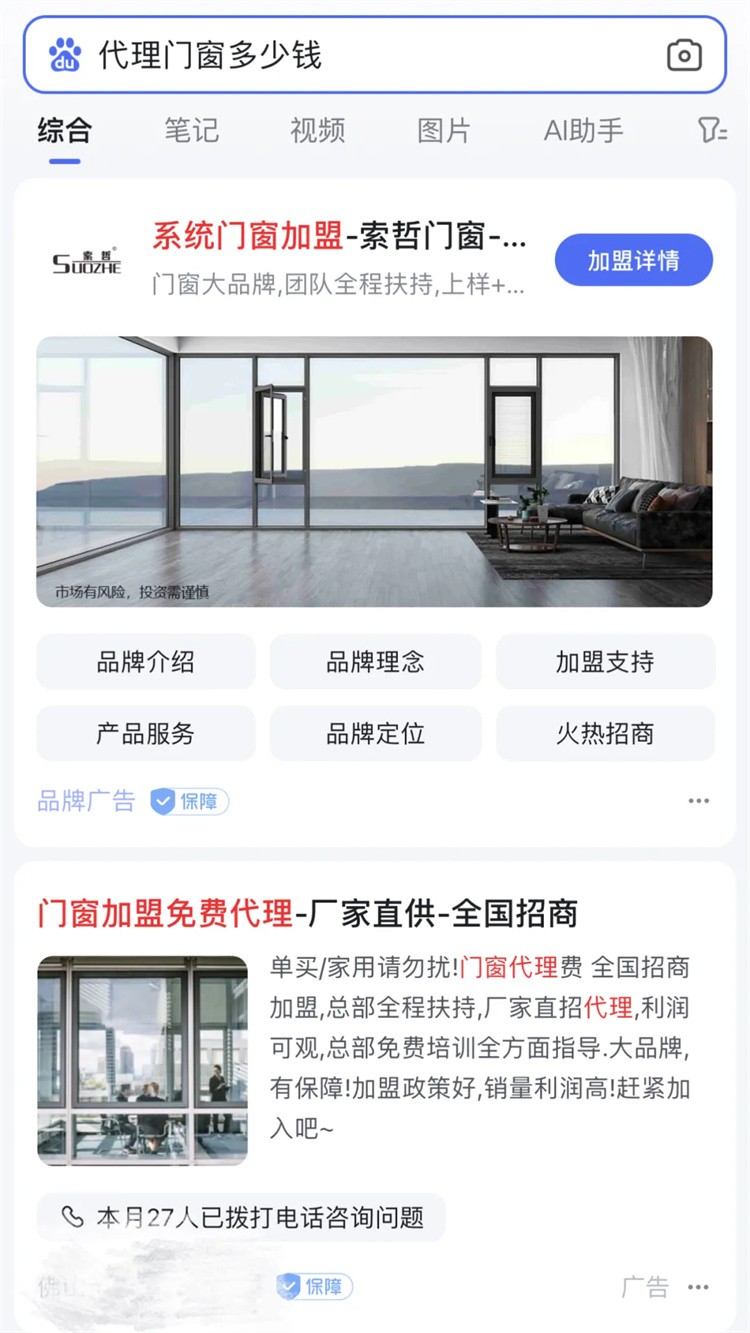Select the 加盟支持 chip
The image size is (750, 1333).
click(605, 662)
